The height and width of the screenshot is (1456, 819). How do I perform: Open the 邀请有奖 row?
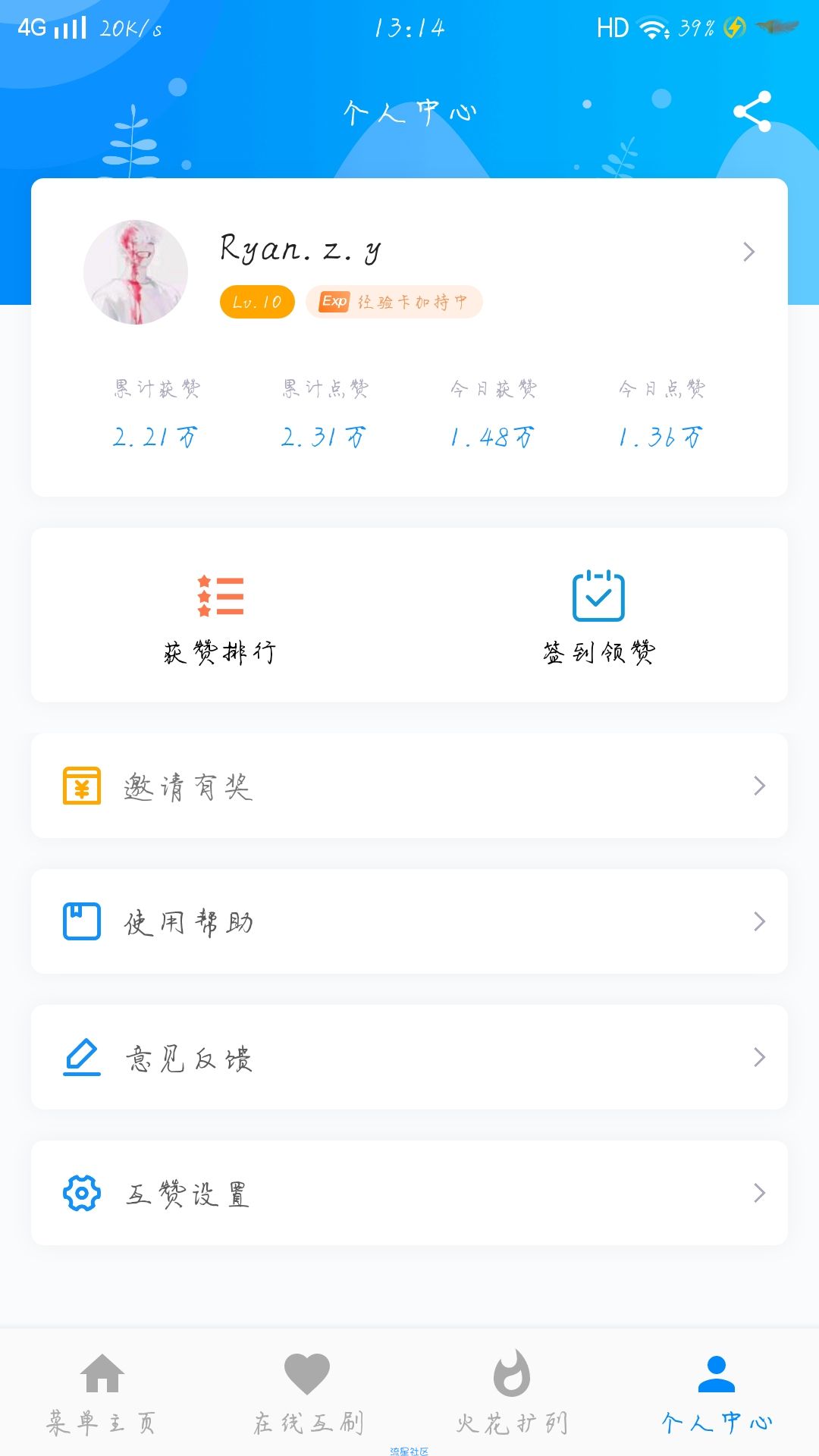409,786
